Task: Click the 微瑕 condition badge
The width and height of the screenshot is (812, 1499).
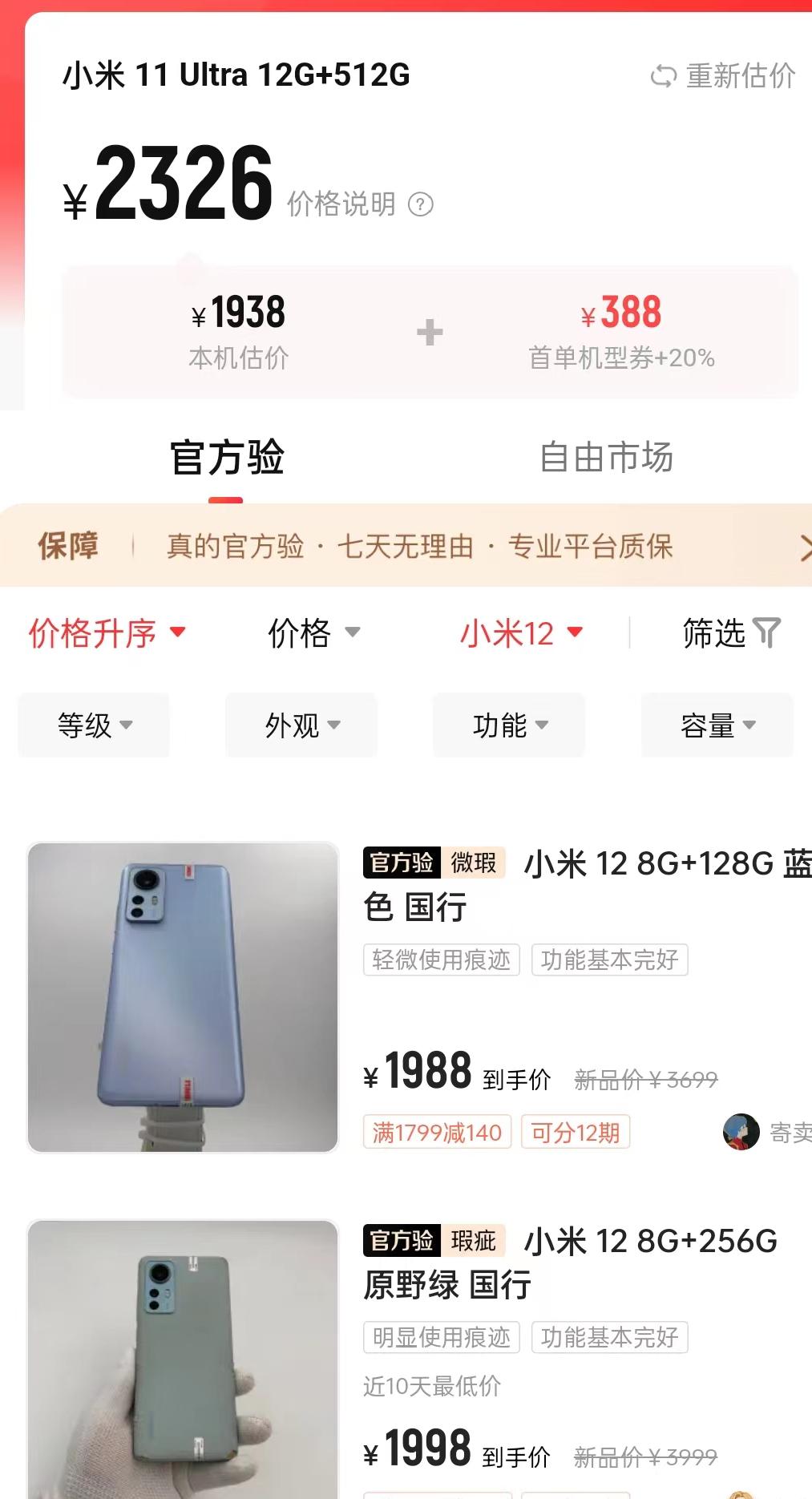Action: [x=472, y=863]
